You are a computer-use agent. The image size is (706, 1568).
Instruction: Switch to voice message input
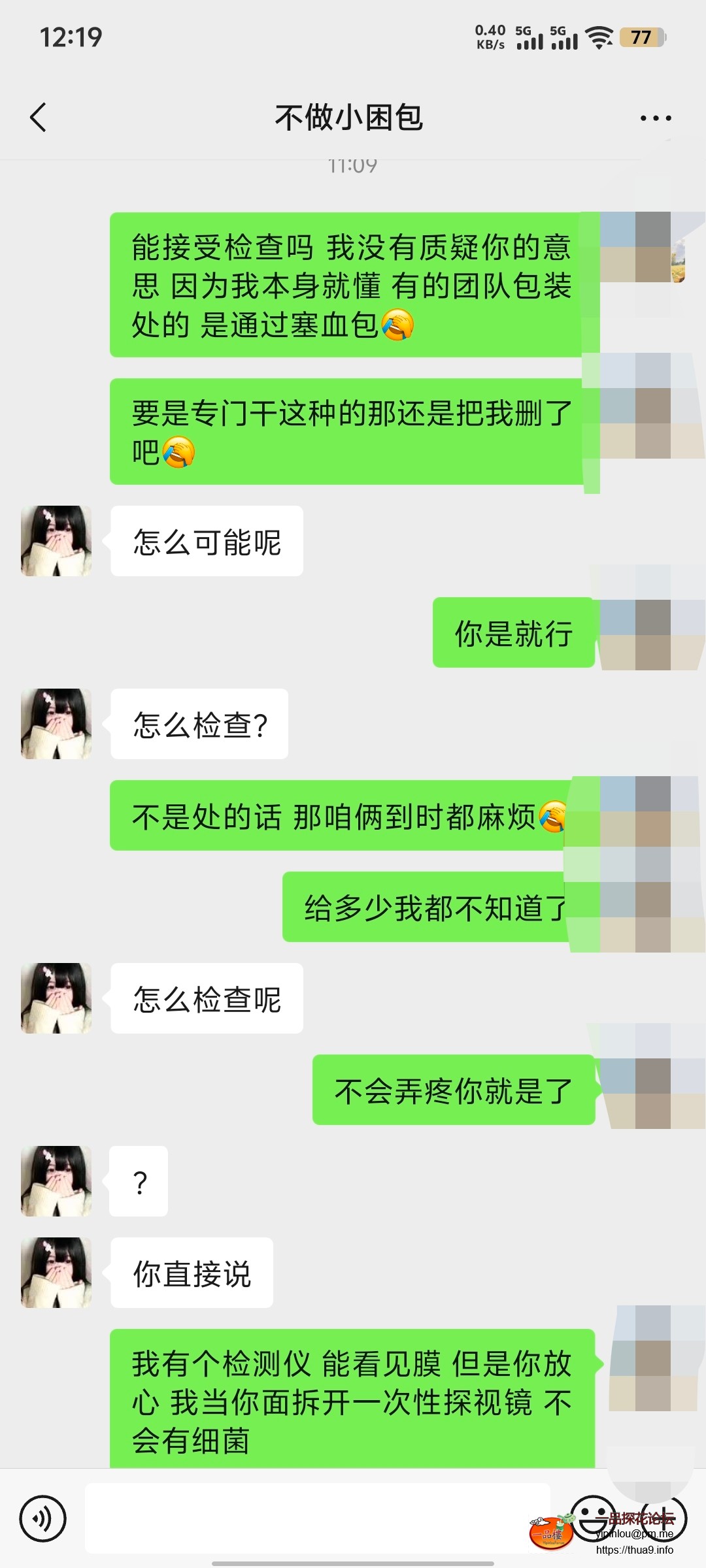(43, 1519)
